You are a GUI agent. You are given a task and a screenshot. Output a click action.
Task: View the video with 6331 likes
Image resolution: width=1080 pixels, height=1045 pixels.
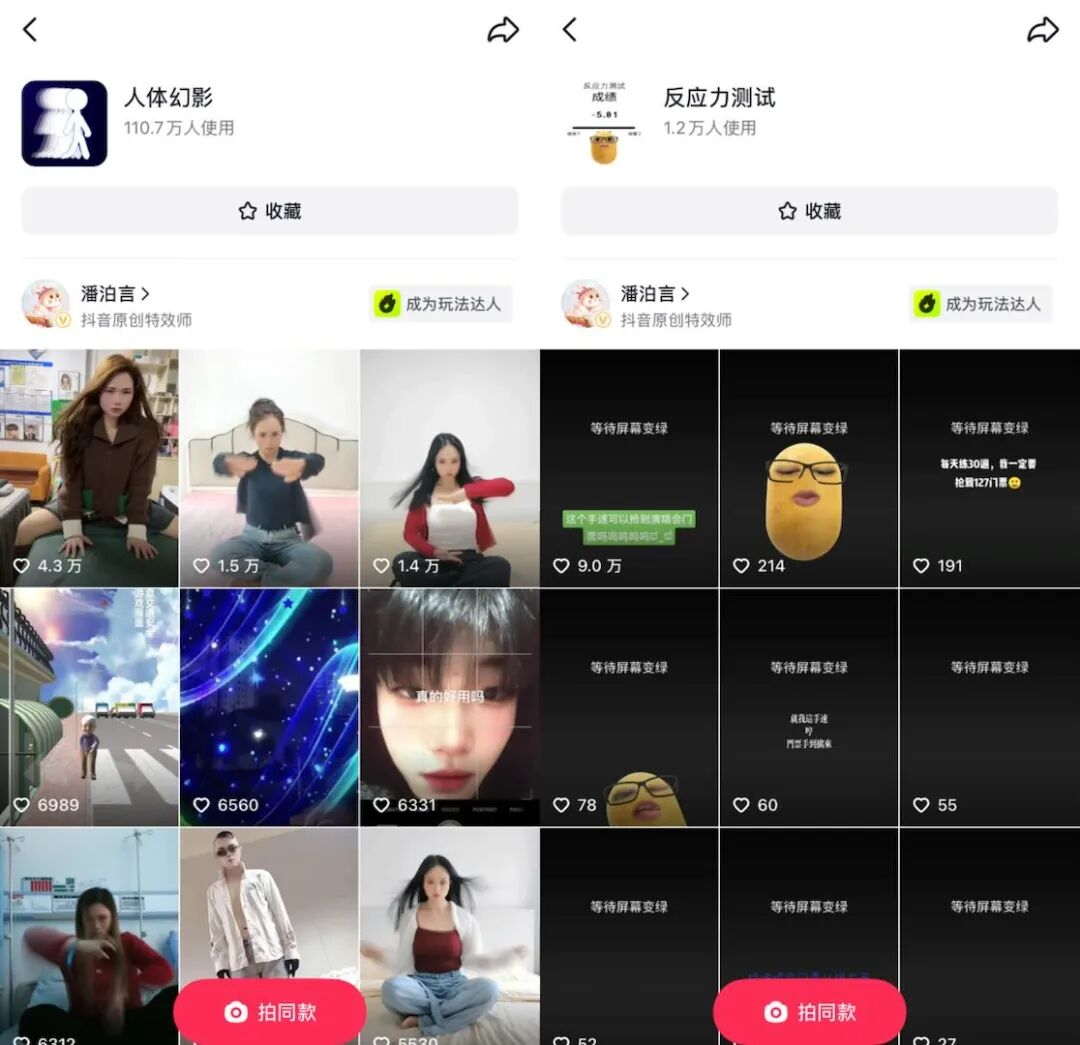(450, 707)
